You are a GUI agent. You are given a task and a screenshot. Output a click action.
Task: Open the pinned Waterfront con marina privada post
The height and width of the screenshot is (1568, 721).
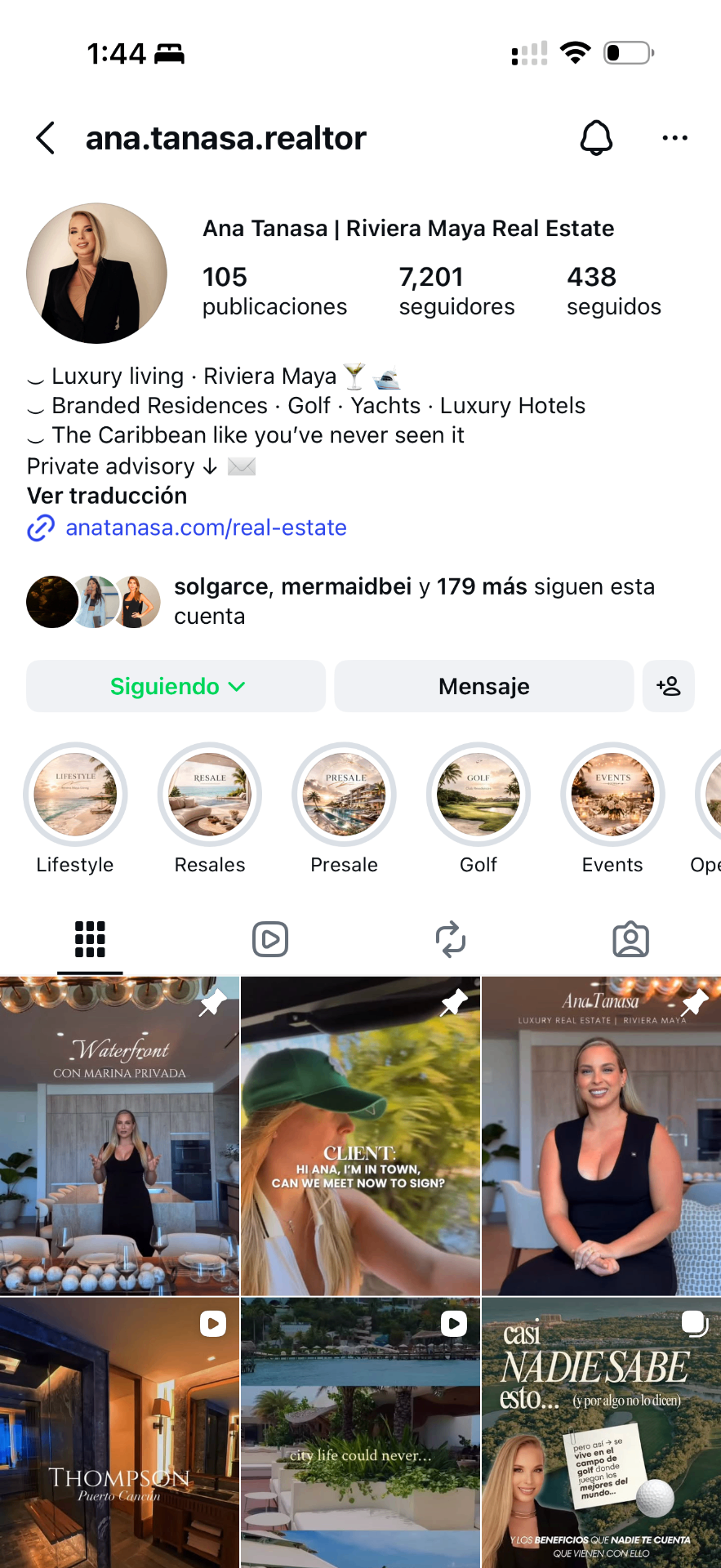coord(119,1135)
